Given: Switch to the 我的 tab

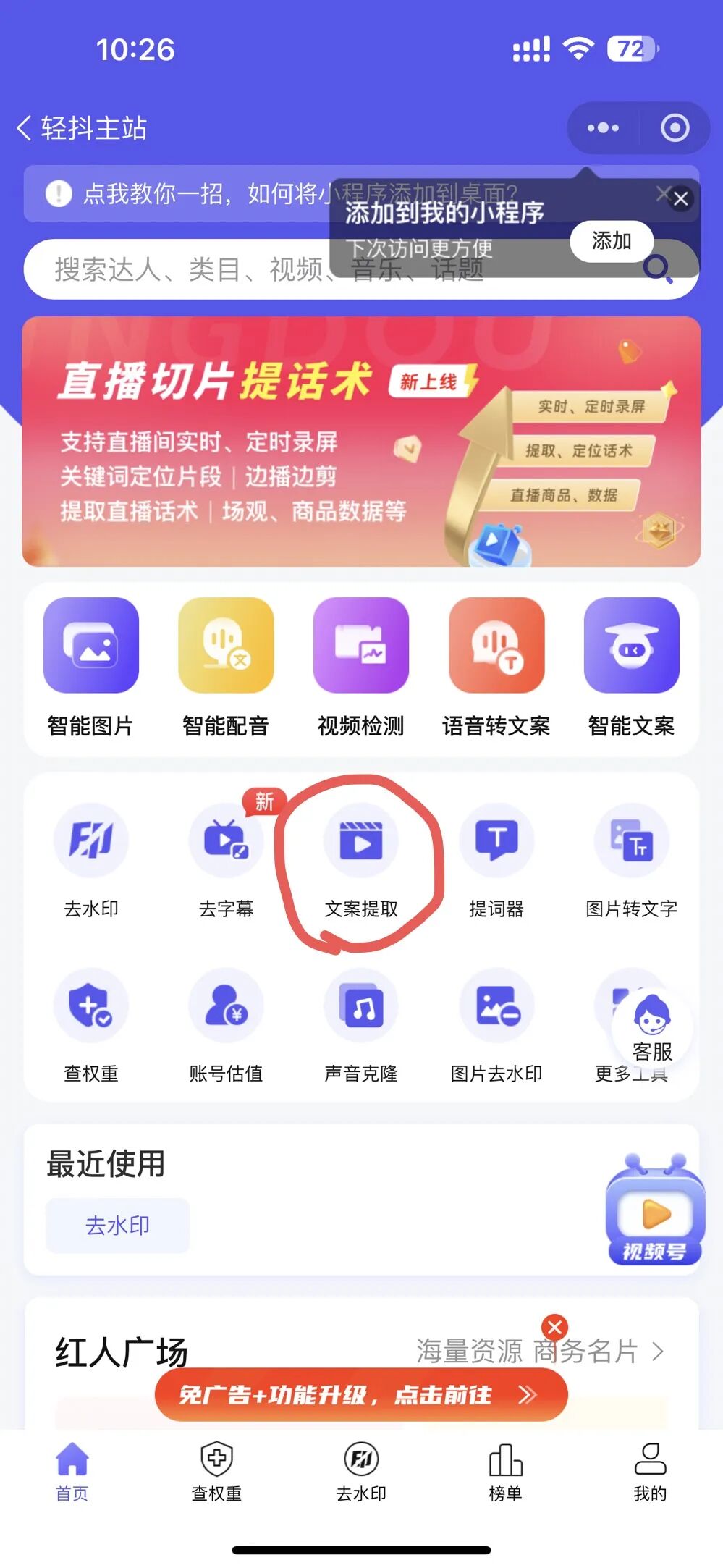Looking at the screenshot, I should (650, 1472).
